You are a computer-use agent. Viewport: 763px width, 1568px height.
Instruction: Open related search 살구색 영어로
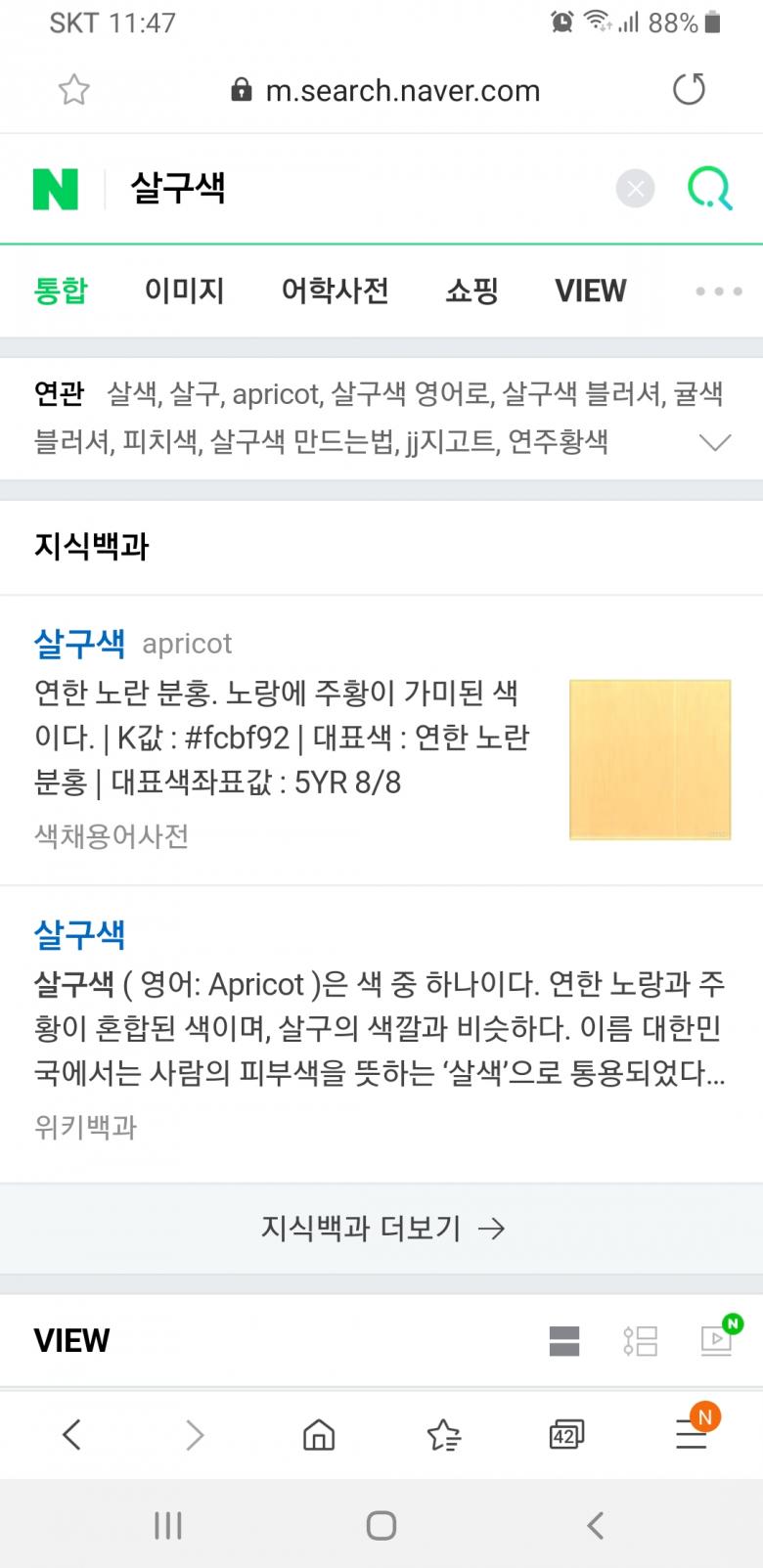pos(410,394)
